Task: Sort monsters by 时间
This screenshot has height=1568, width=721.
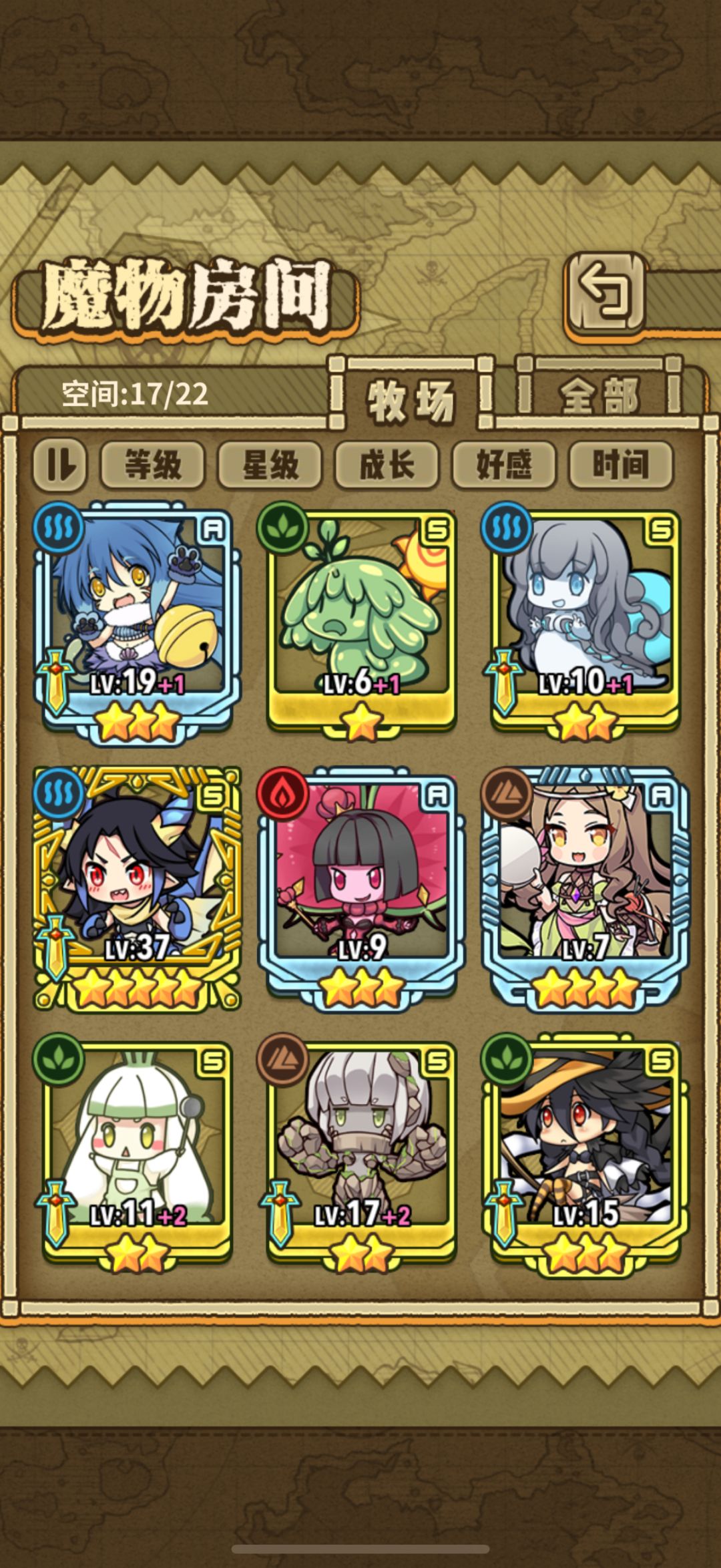Action: click(621, 465)
